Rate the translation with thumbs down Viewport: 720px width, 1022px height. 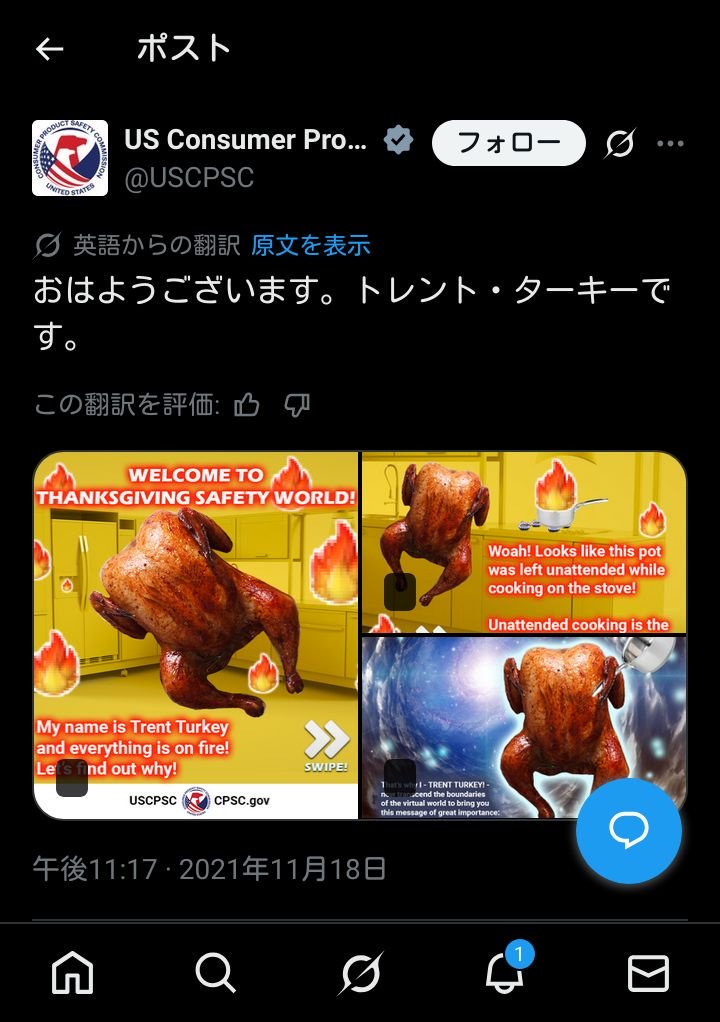[x=297, y=404]
